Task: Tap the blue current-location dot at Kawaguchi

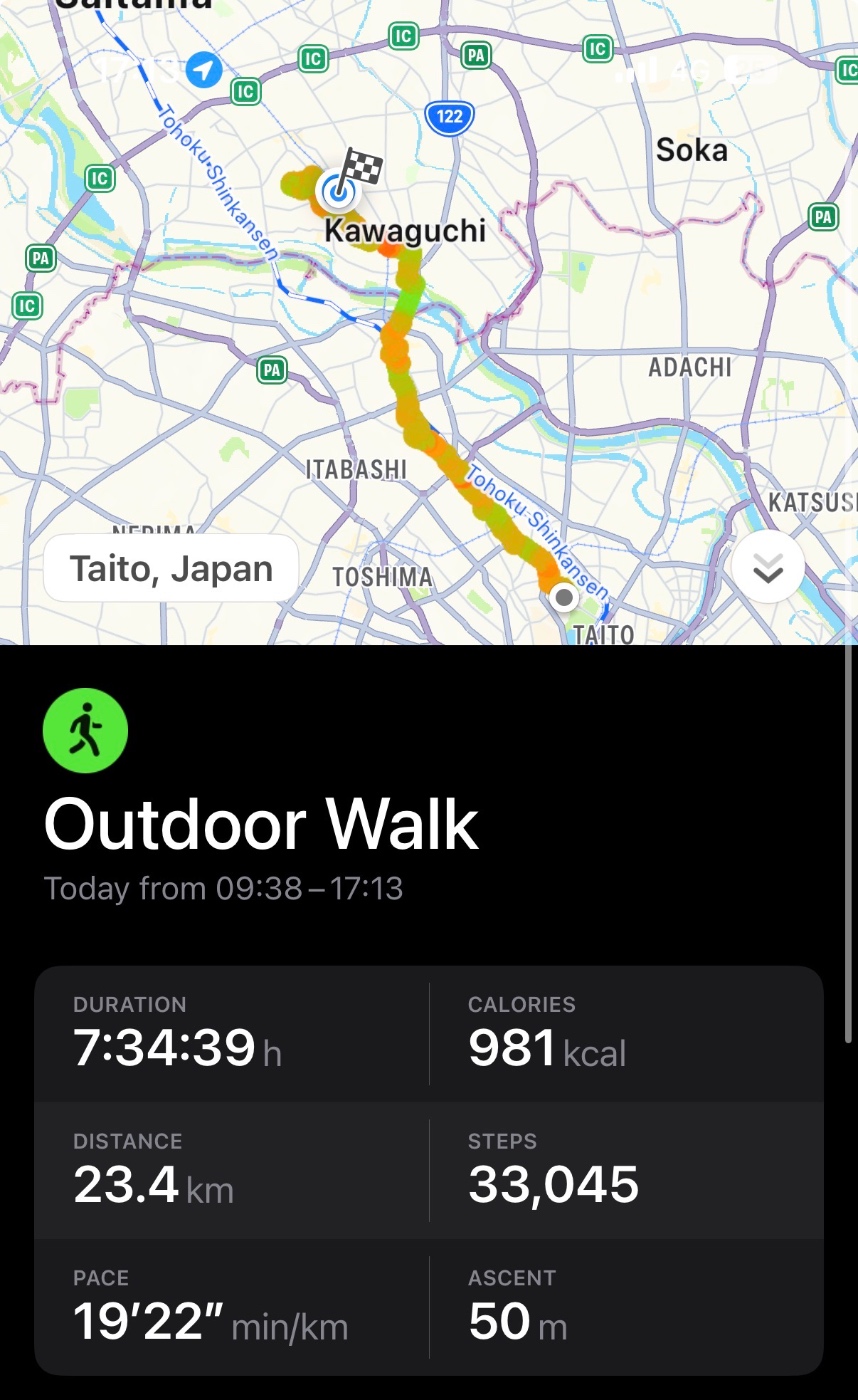Action: tap(337, 192)
